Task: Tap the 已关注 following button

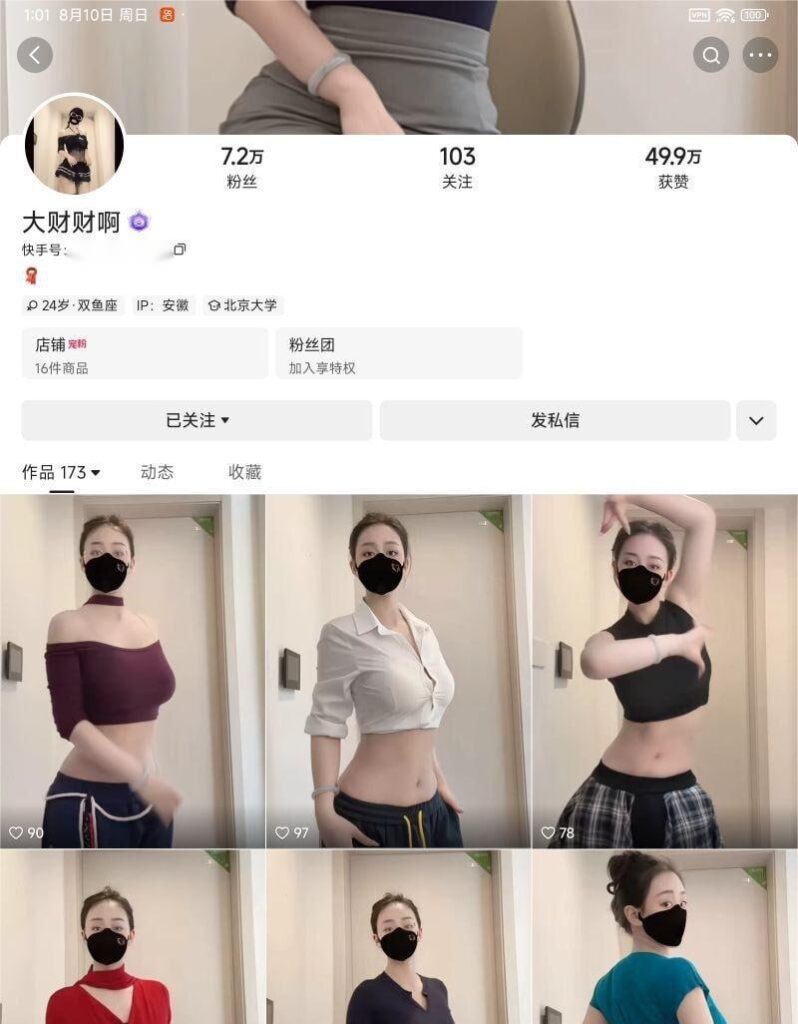Action: click(x=197, y=420)
